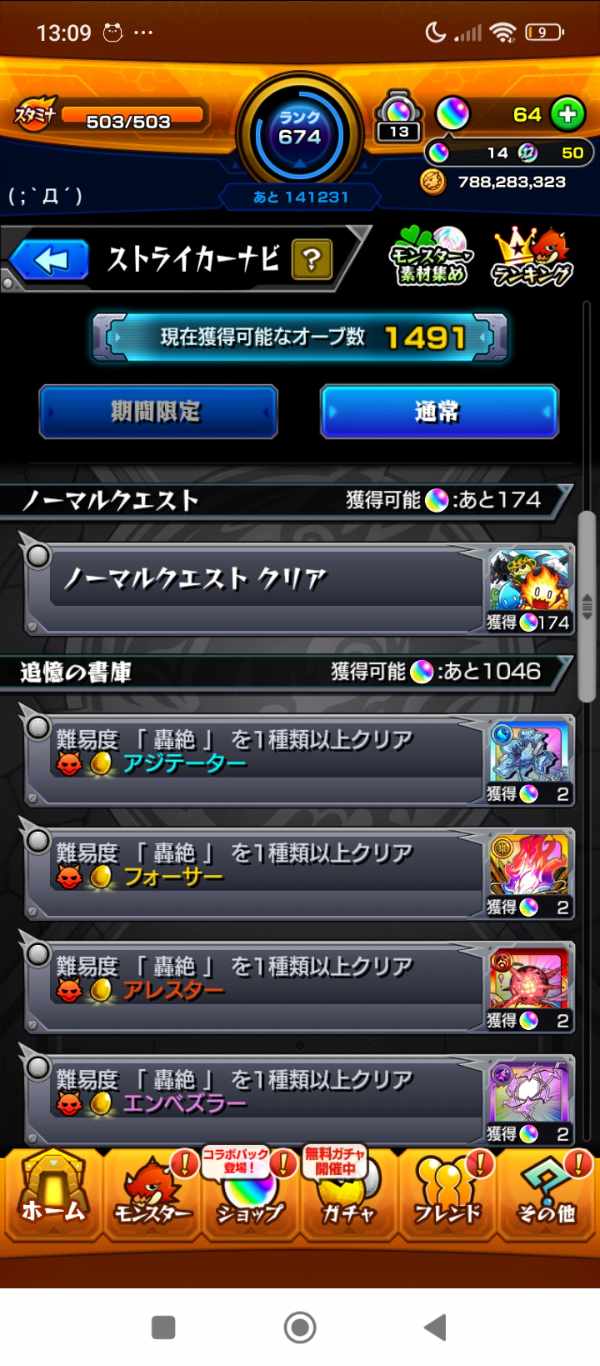Open the question mark help button
The width and height of the screenshot is (600, 1366).
[312, 261]
